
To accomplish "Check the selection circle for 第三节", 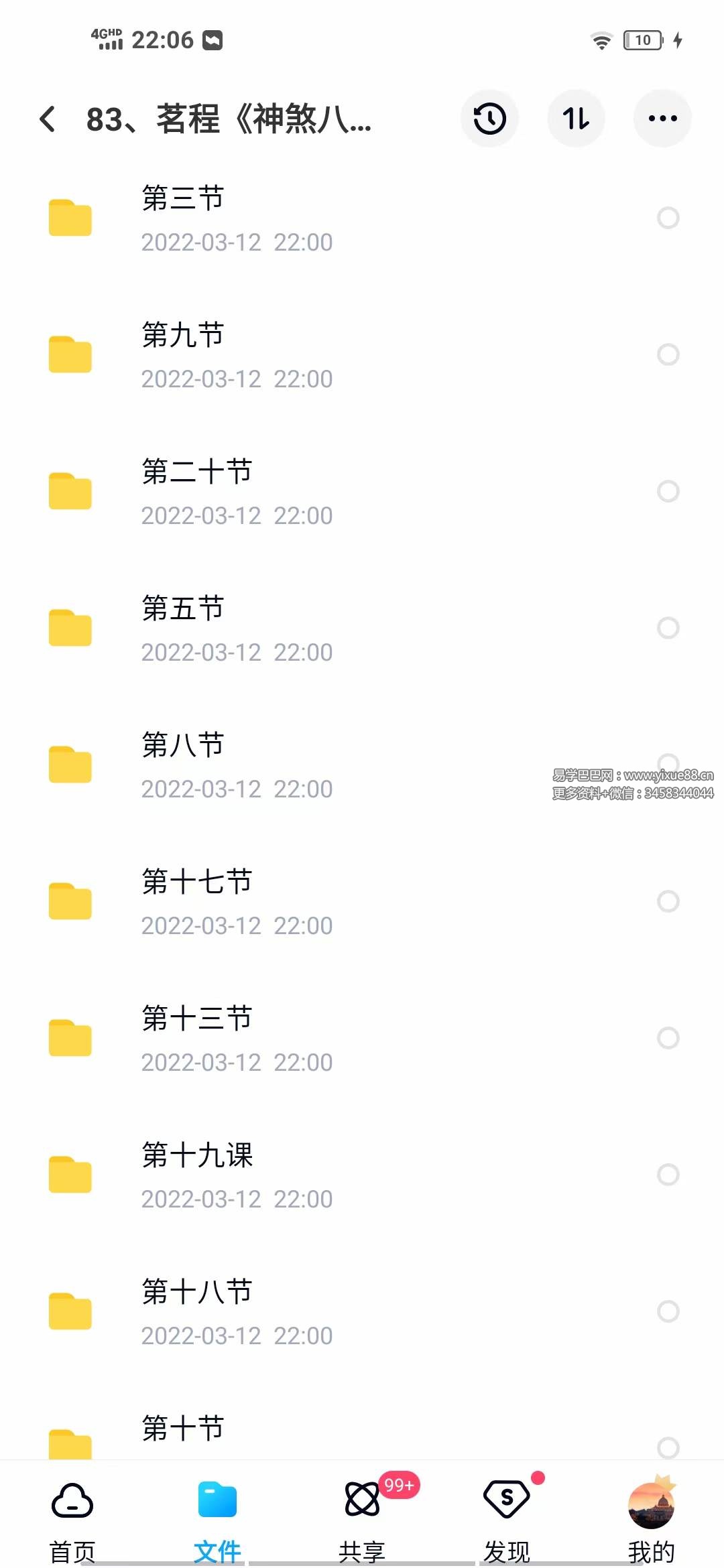I will 668,217.
